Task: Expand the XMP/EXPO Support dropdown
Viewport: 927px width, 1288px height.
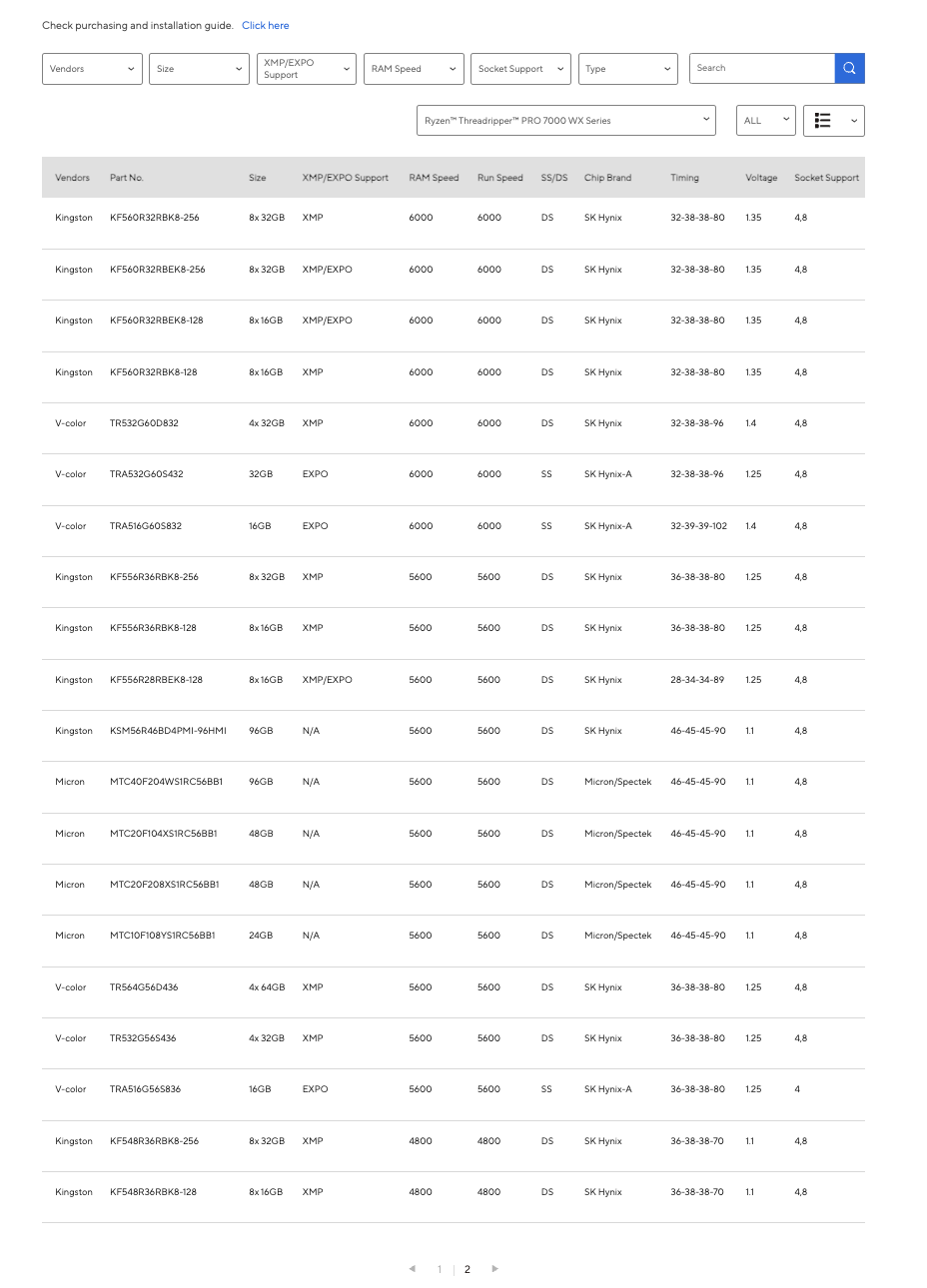Action: [x=306, y=69]
